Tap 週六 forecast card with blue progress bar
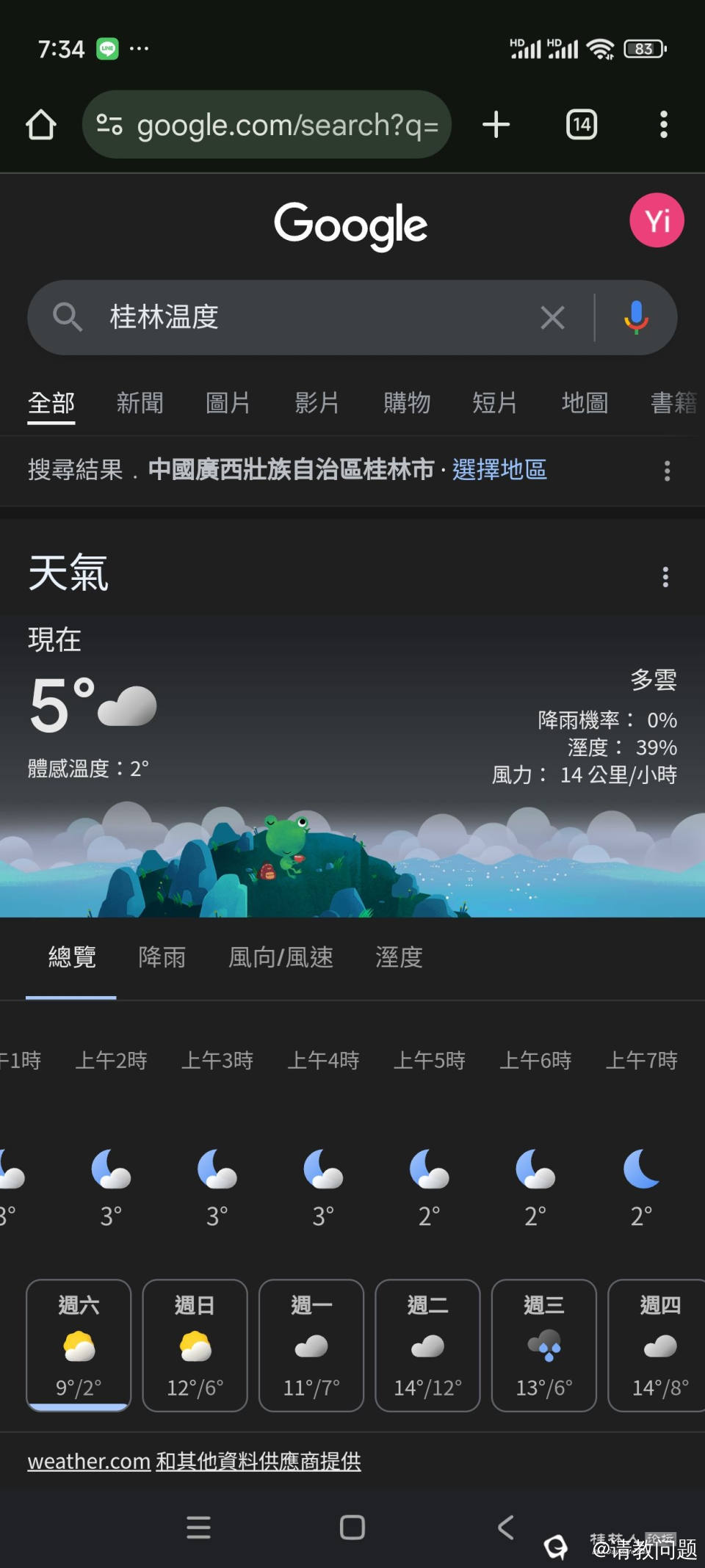This screenshot has height=1568, width=705. tap(78, 1346)
